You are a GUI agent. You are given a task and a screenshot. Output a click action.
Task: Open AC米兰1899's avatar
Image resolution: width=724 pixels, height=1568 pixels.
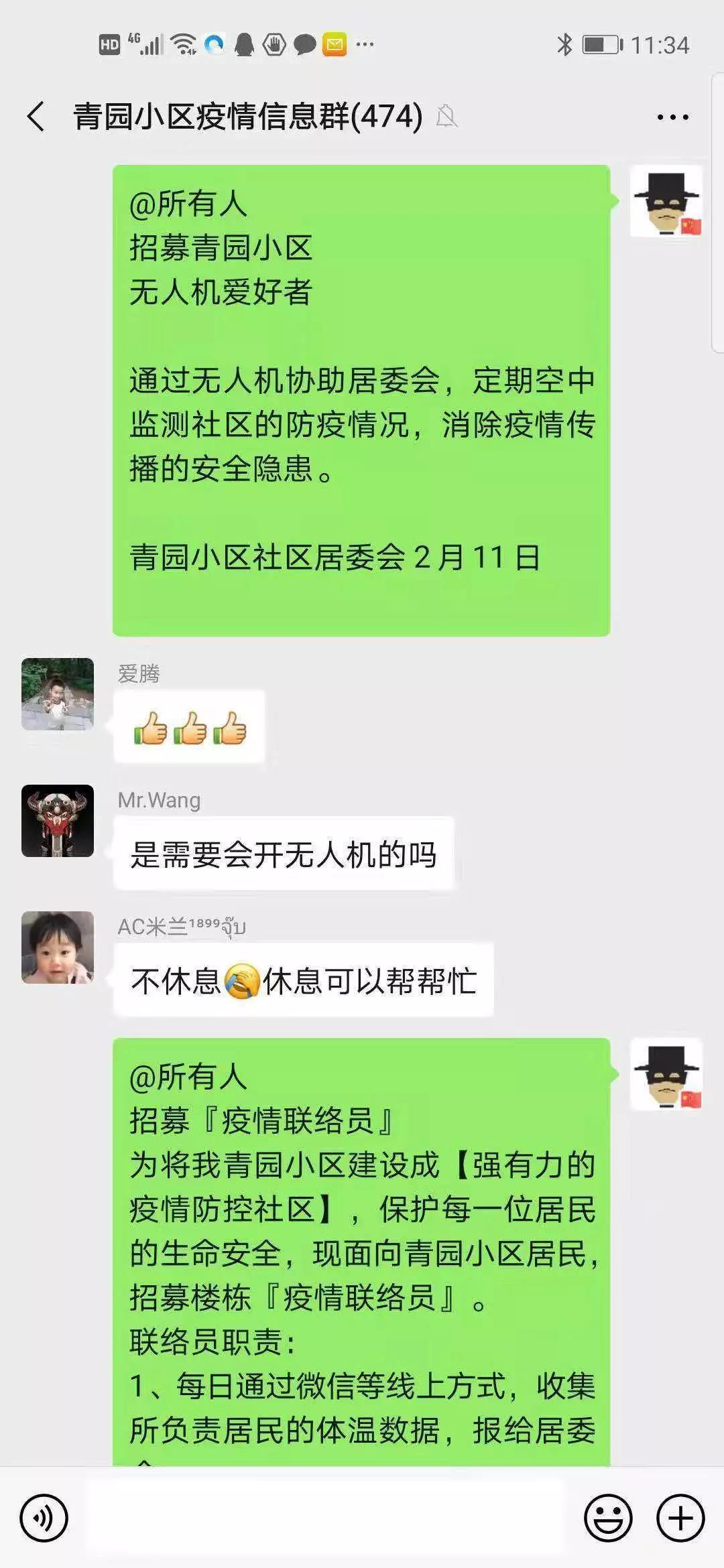click(x=58, y=948)
